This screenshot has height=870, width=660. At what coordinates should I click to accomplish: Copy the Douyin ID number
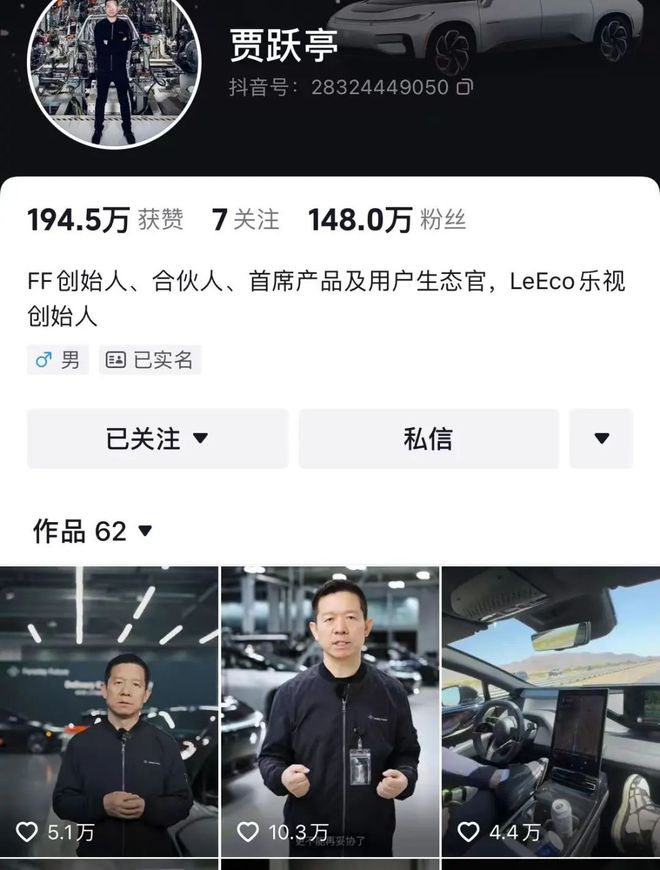[464, 88]
